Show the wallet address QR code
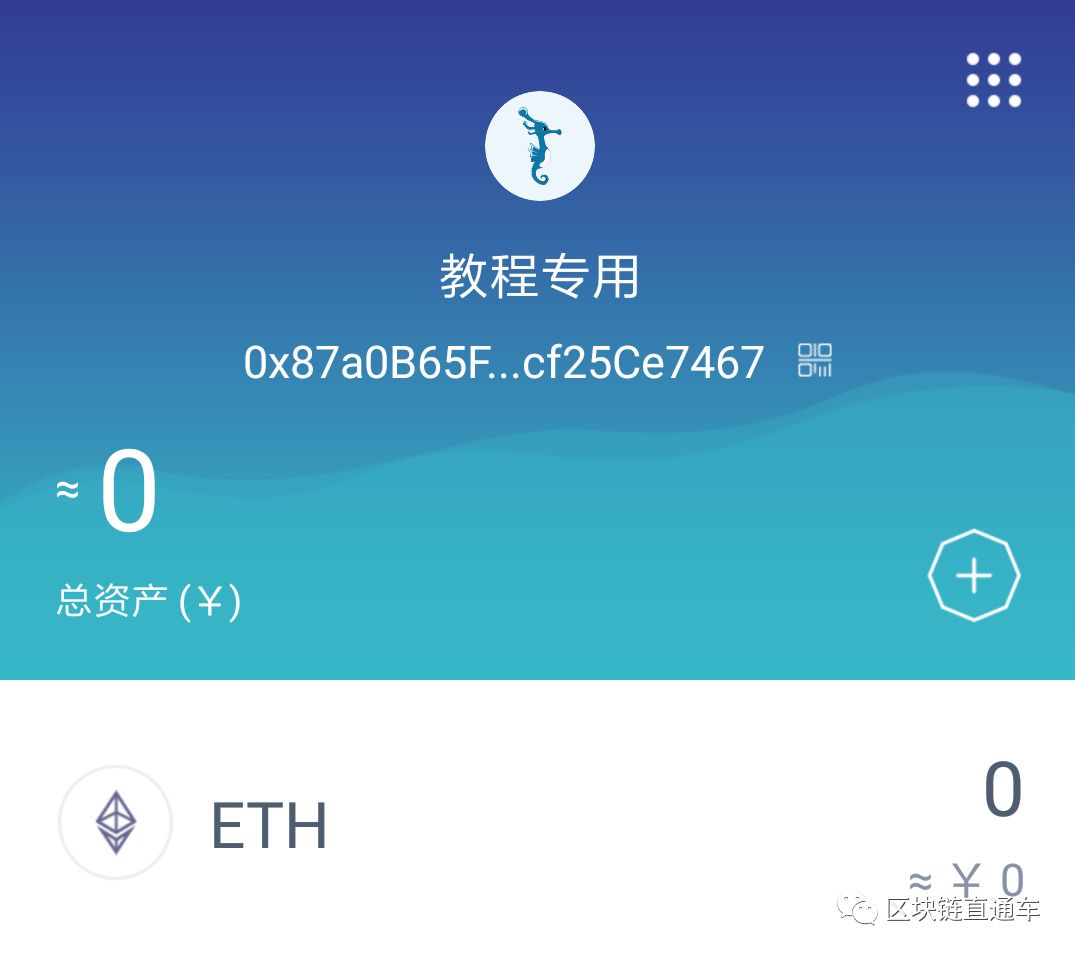This screenshot has height=956, width=1075. (815, 360)
